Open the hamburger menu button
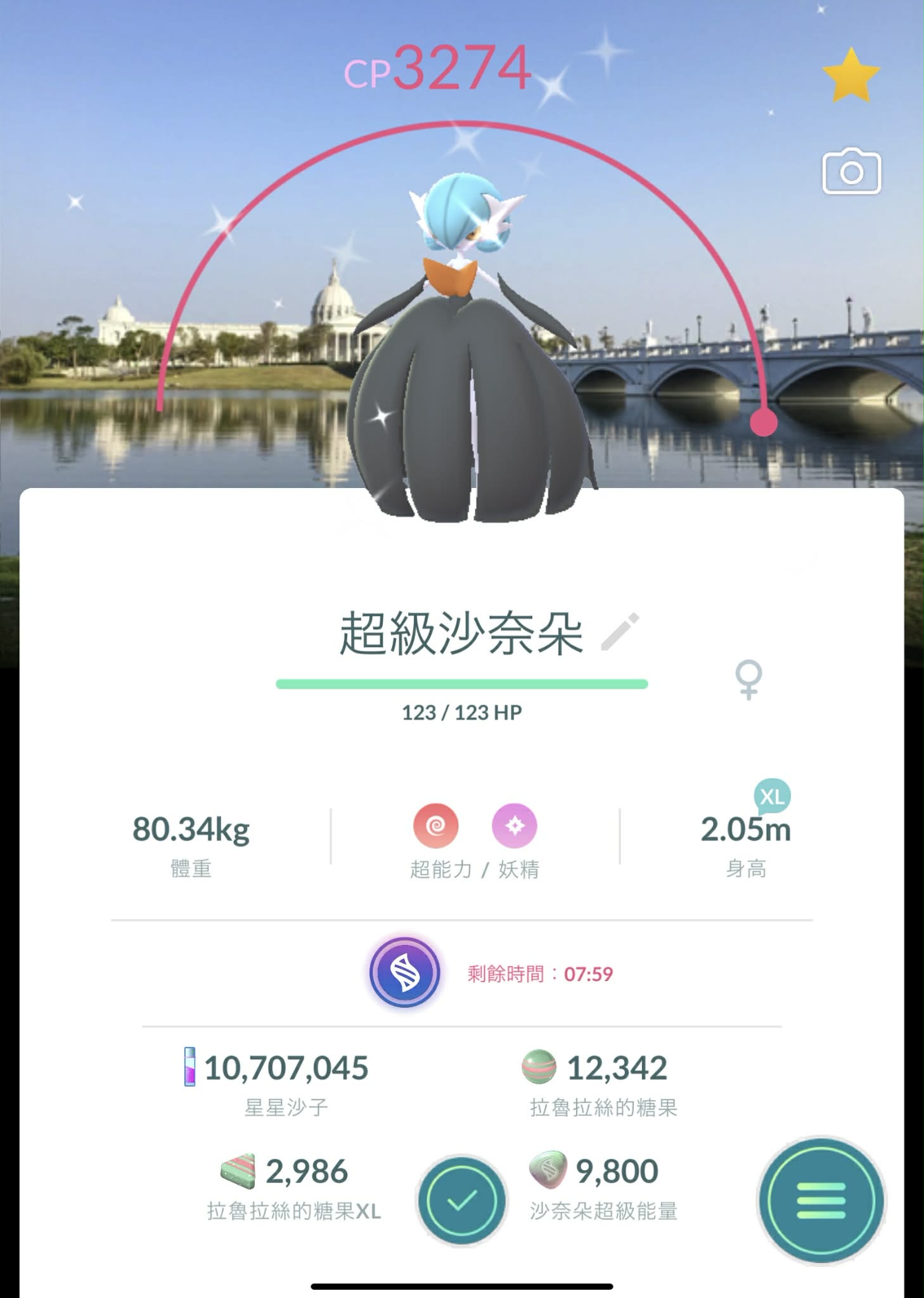This screenshot has height=1298, width=924. 821,1200
